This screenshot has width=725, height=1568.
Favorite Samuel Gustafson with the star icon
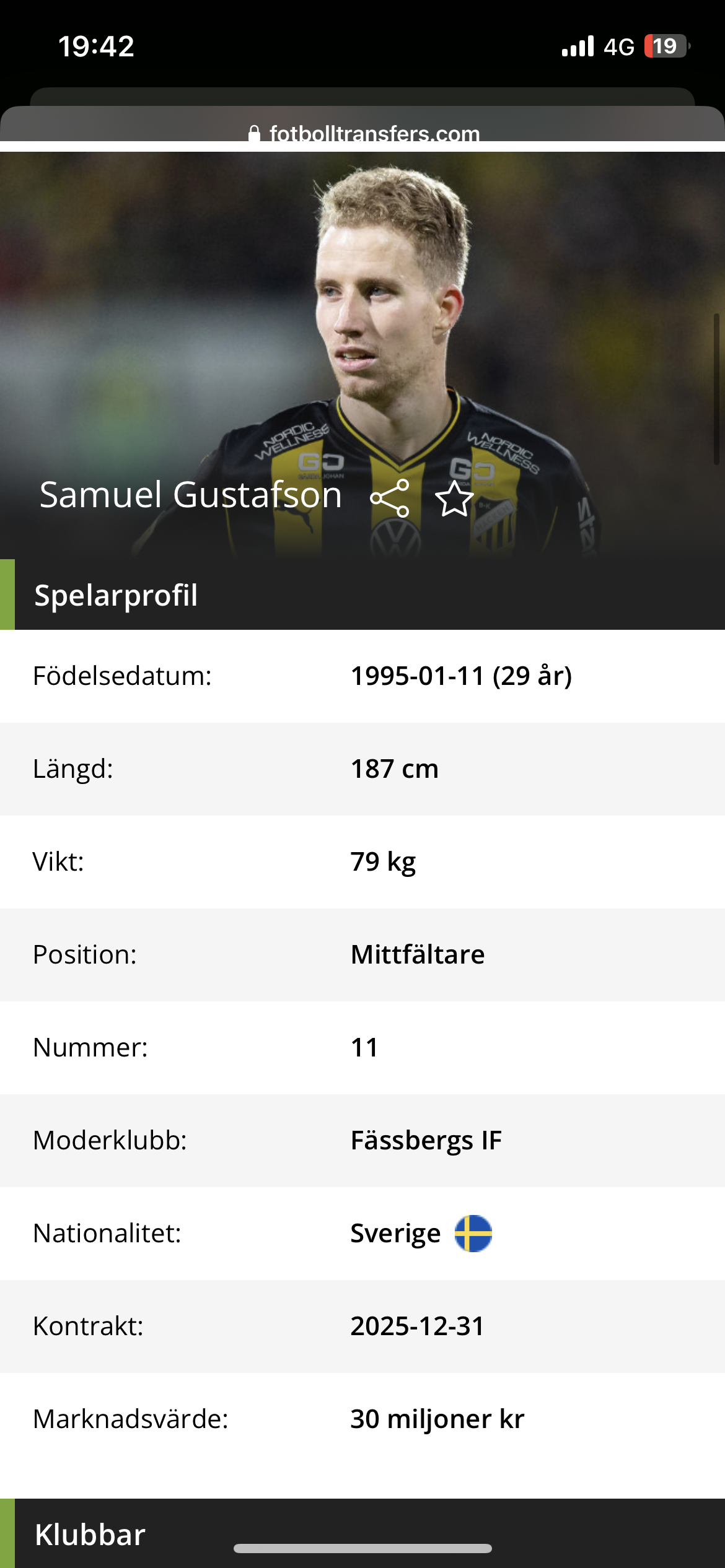click(454, 499)
